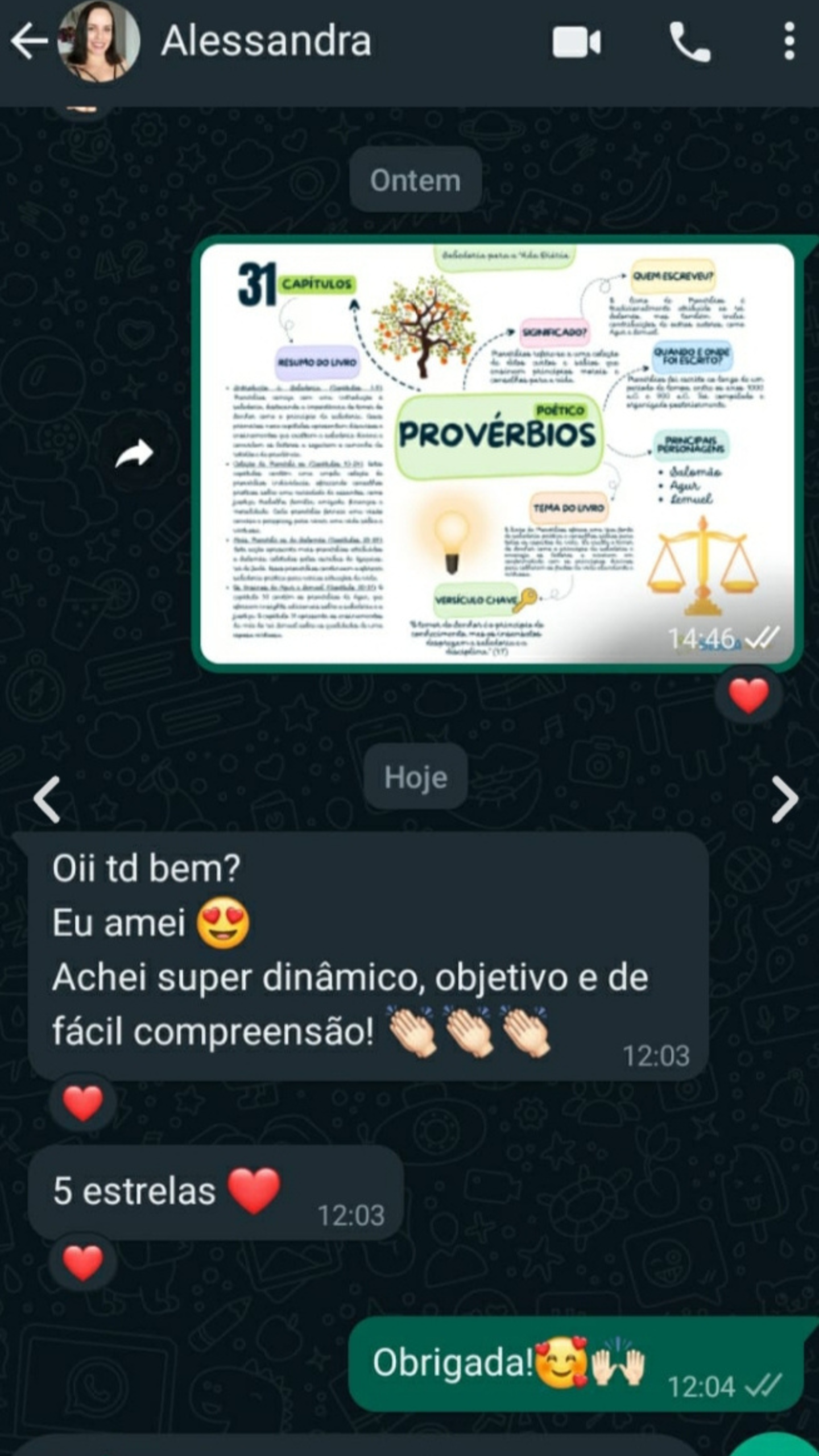Go back from Alessandra's chat
This screenshot has height=1456, width=819.
[x=28, y=41]
